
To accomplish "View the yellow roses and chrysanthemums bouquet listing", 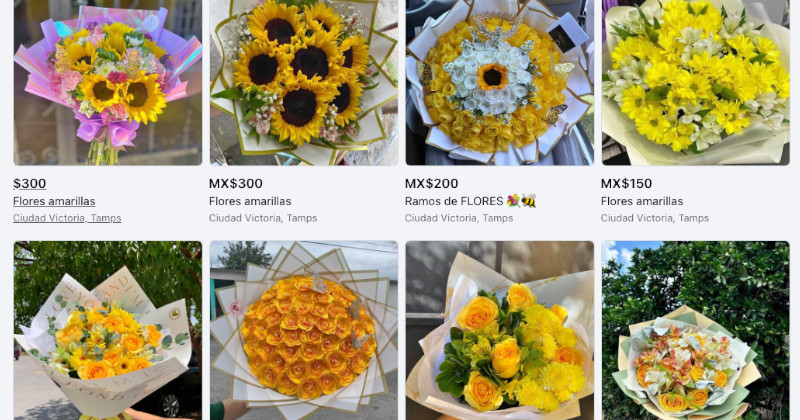I will click(499, 330).
